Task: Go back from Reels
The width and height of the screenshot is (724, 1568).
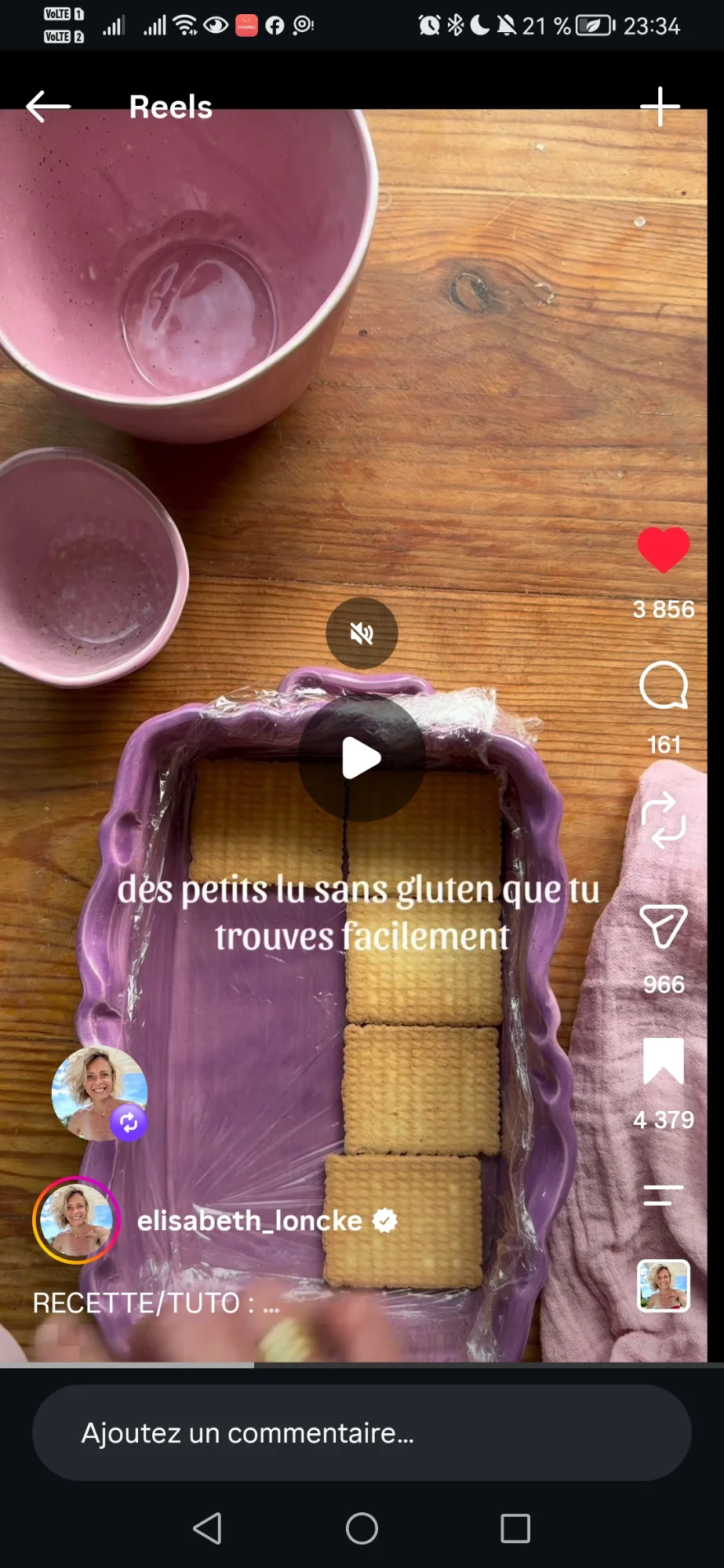Action: coord(49,107)
